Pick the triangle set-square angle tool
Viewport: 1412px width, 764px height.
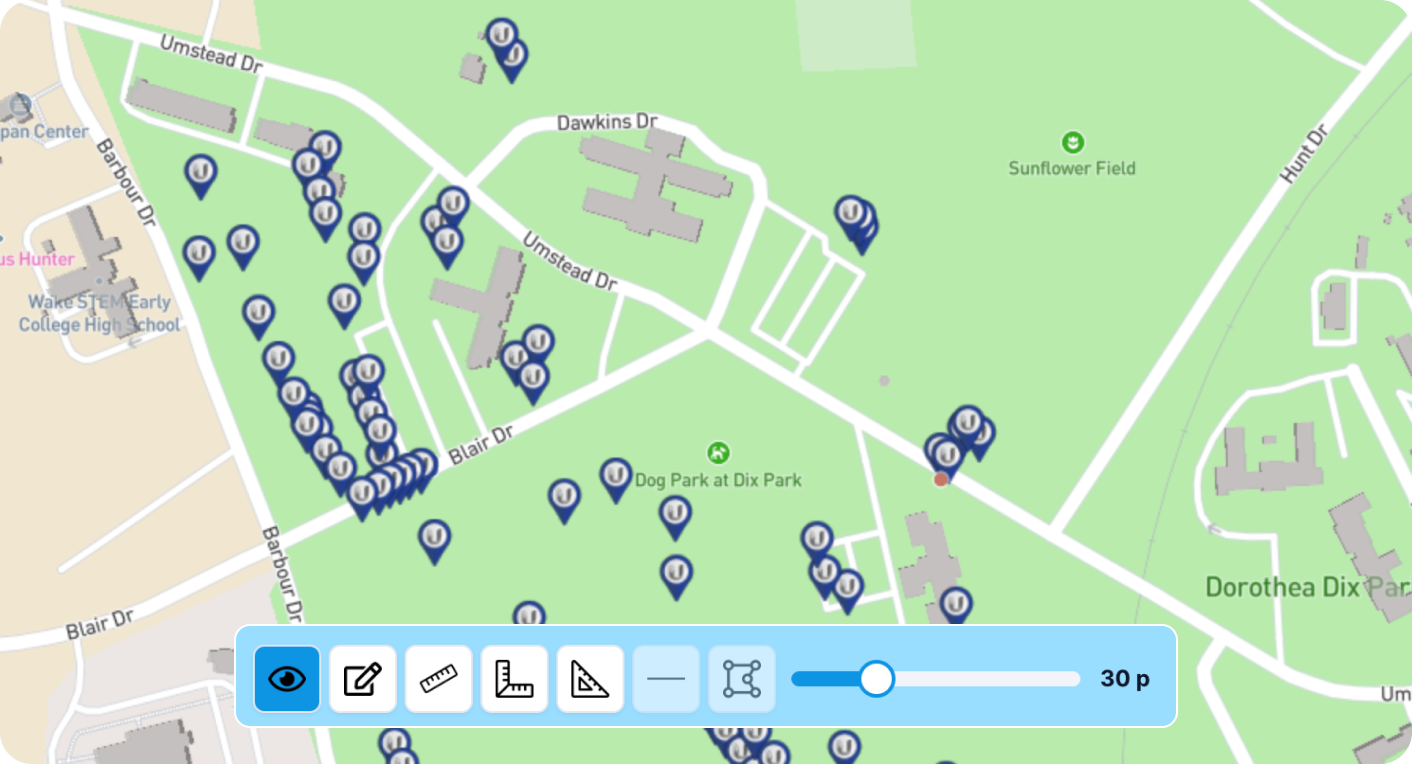pos(590,679)
